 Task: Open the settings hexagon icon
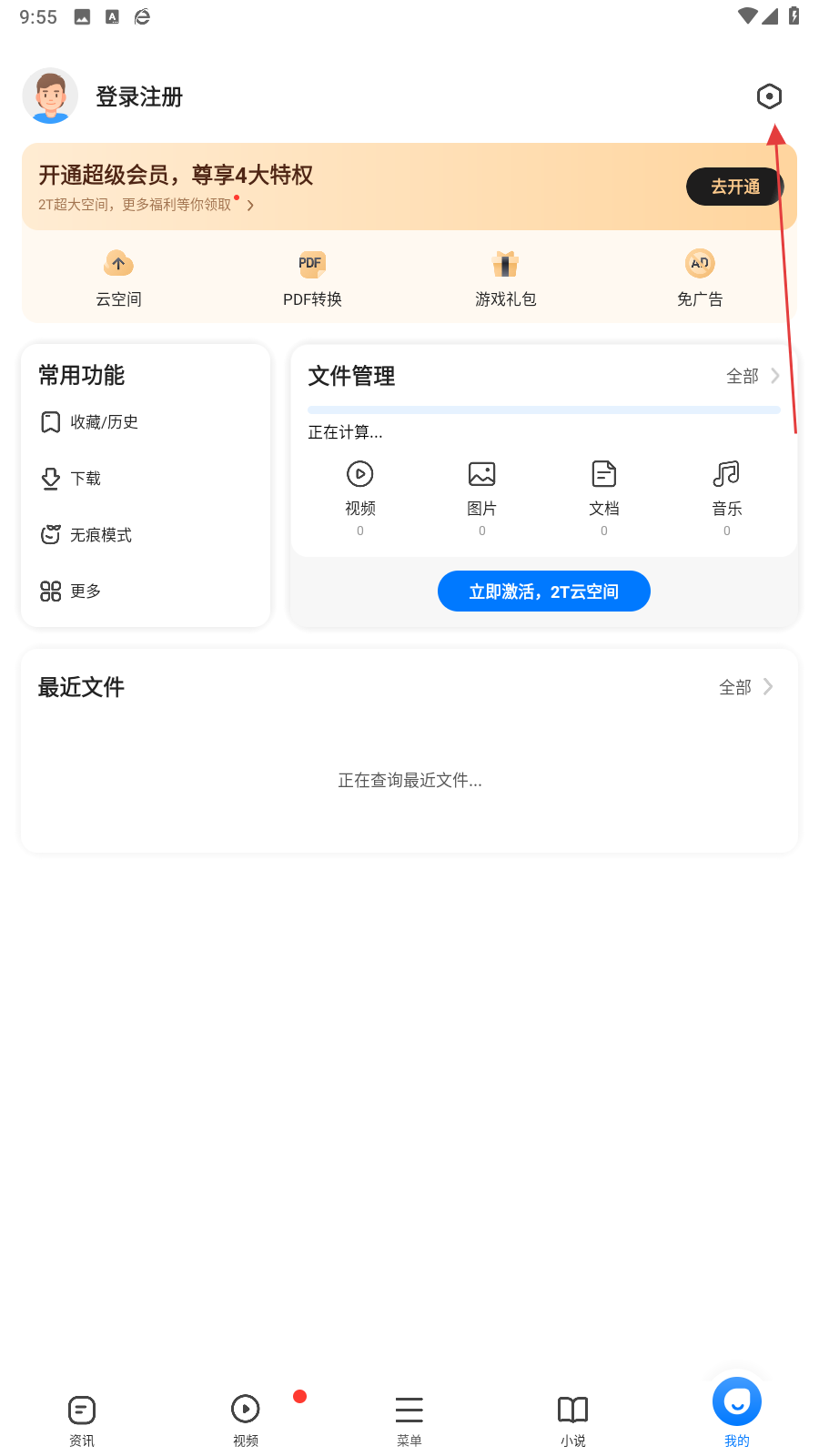[x=769, y=96]
